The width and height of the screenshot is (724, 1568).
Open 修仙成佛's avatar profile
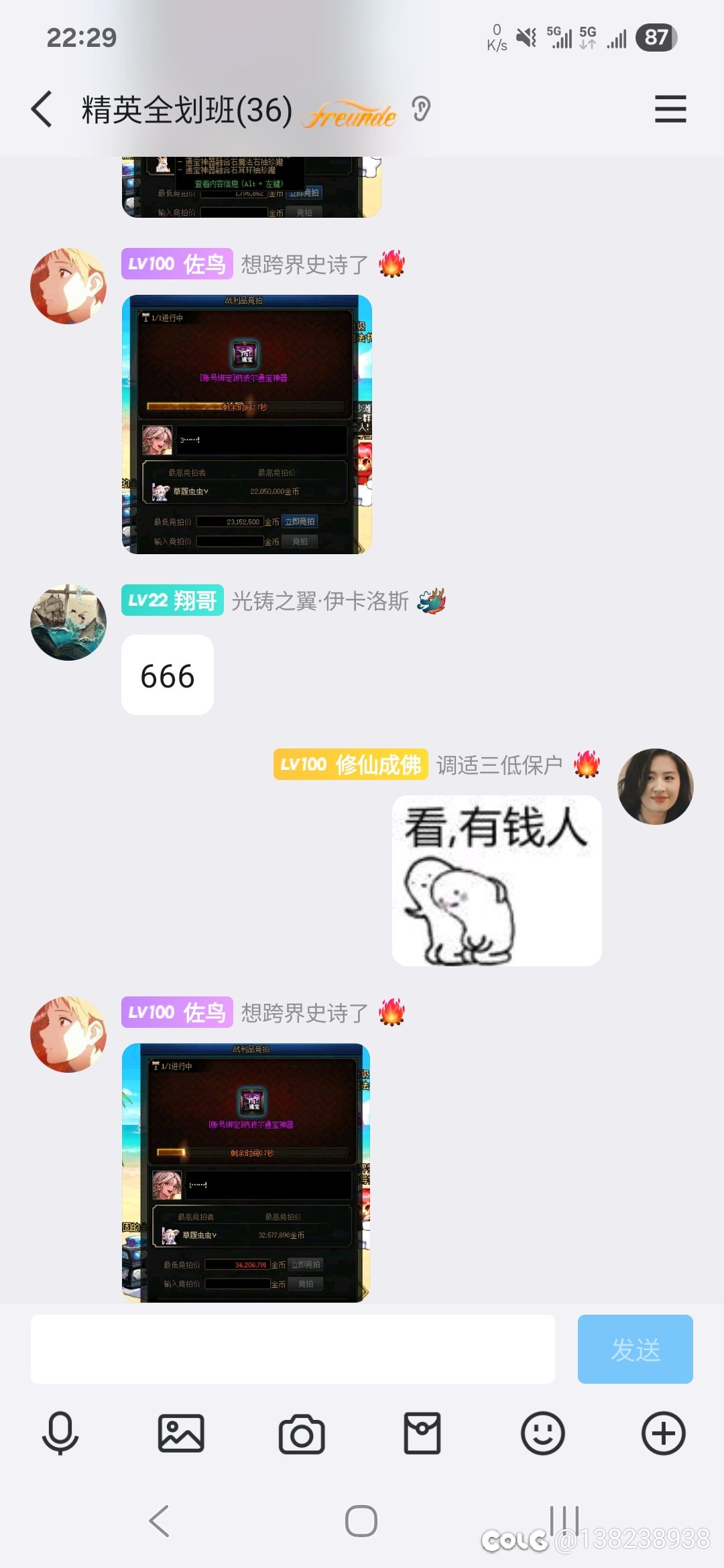point(655,787)
